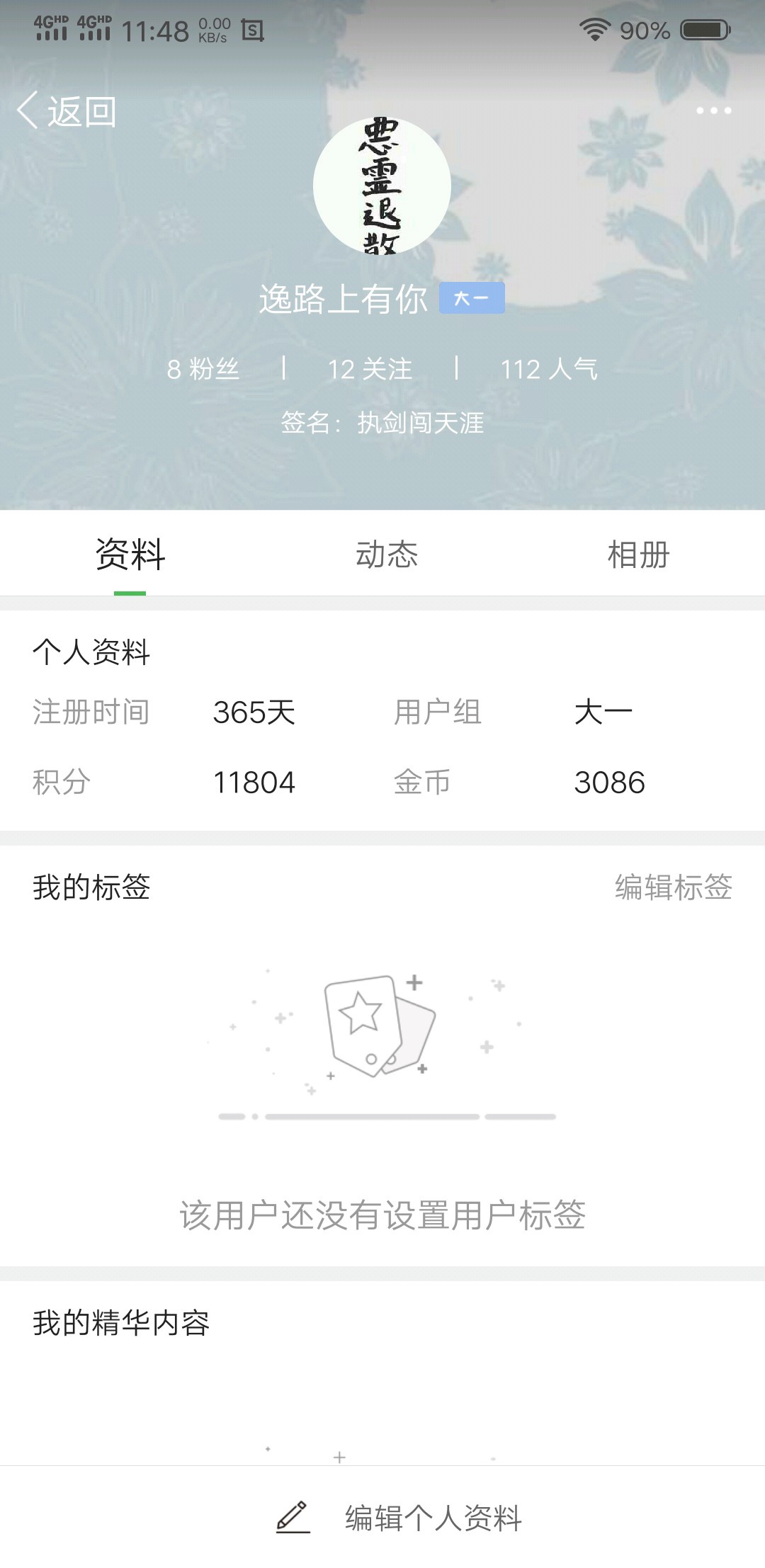The width and height of the screenshot is (765, 1568).
Task: Open 编辑标签 to edit tags
Action: coord(673,887)
